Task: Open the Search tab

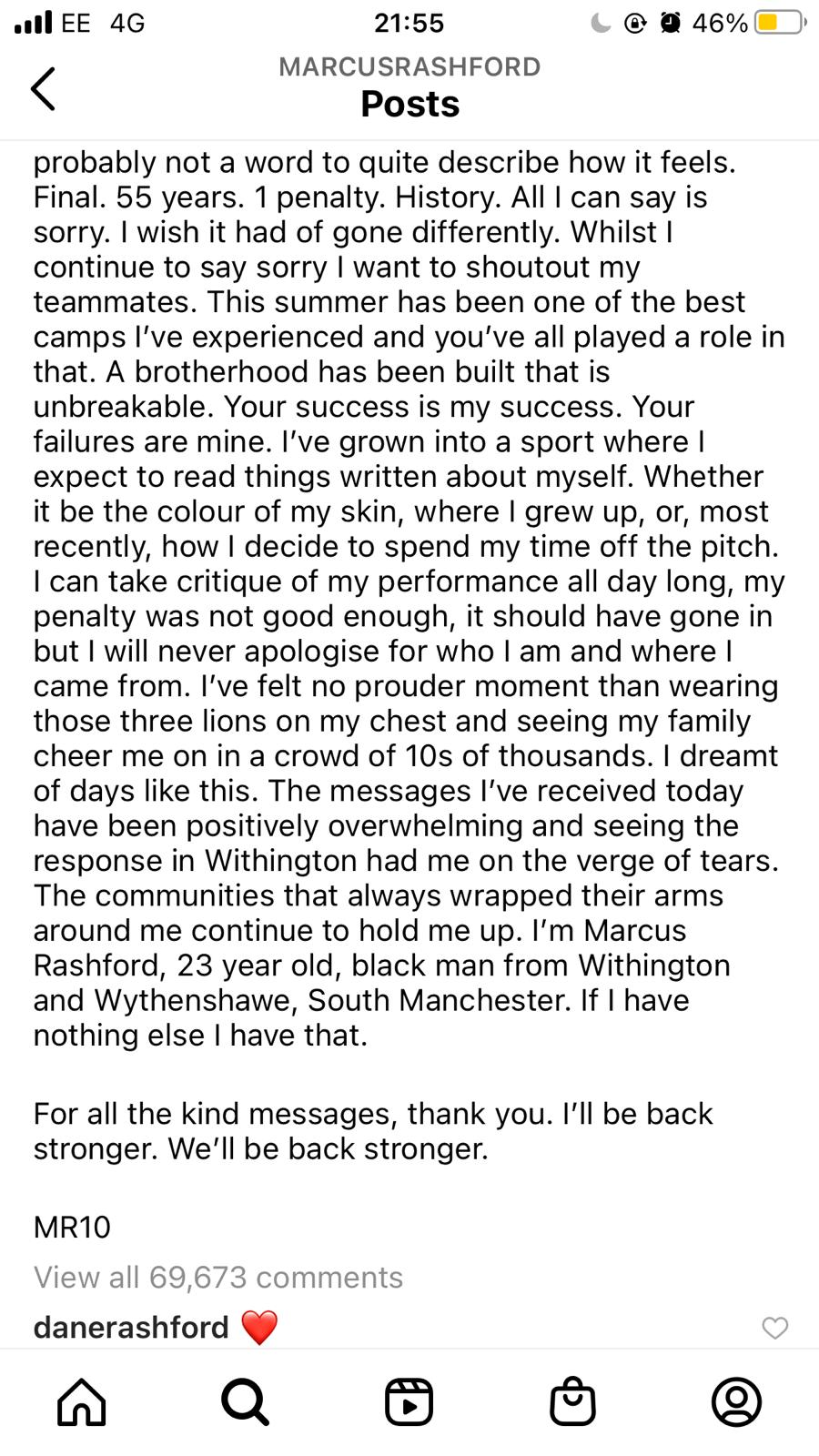Action: (x=246, y=1400)
